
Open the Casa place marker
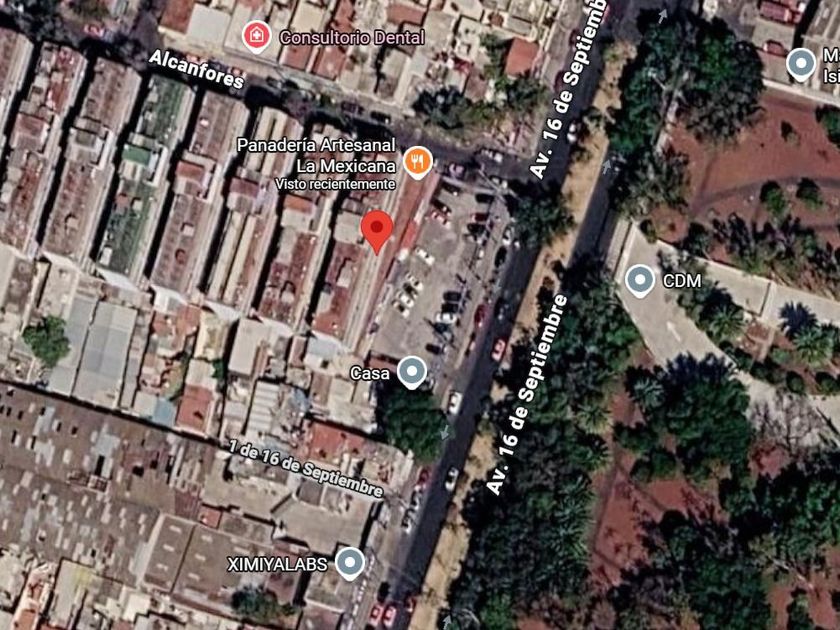click(412, 372)
